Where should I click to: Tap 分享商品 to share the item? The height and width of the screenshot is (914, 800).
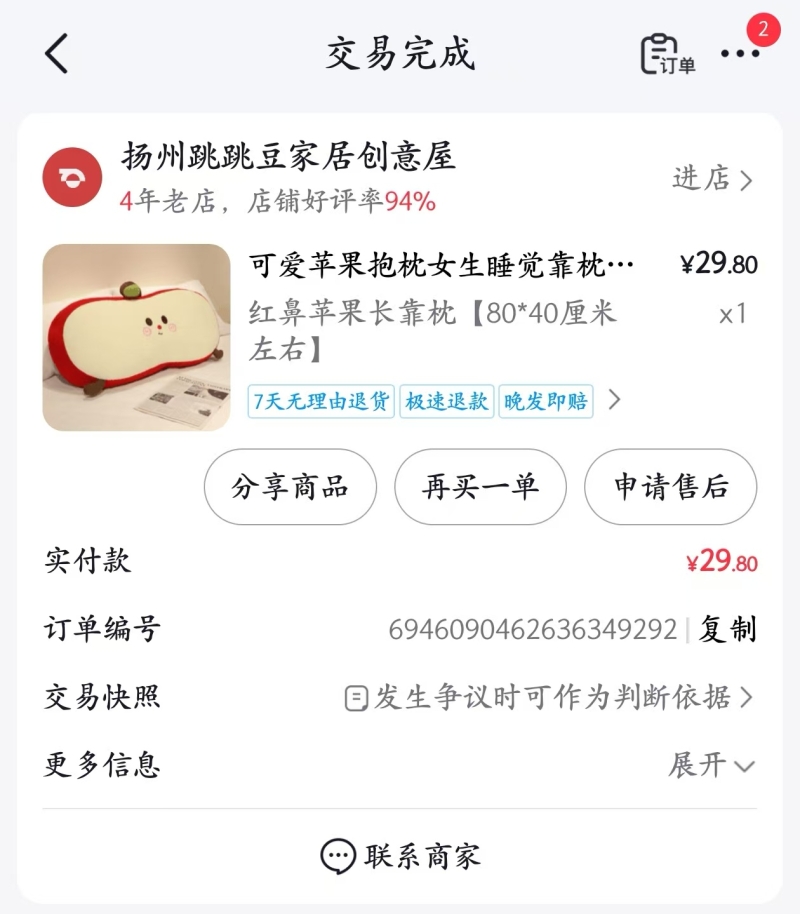pos(290,487)
